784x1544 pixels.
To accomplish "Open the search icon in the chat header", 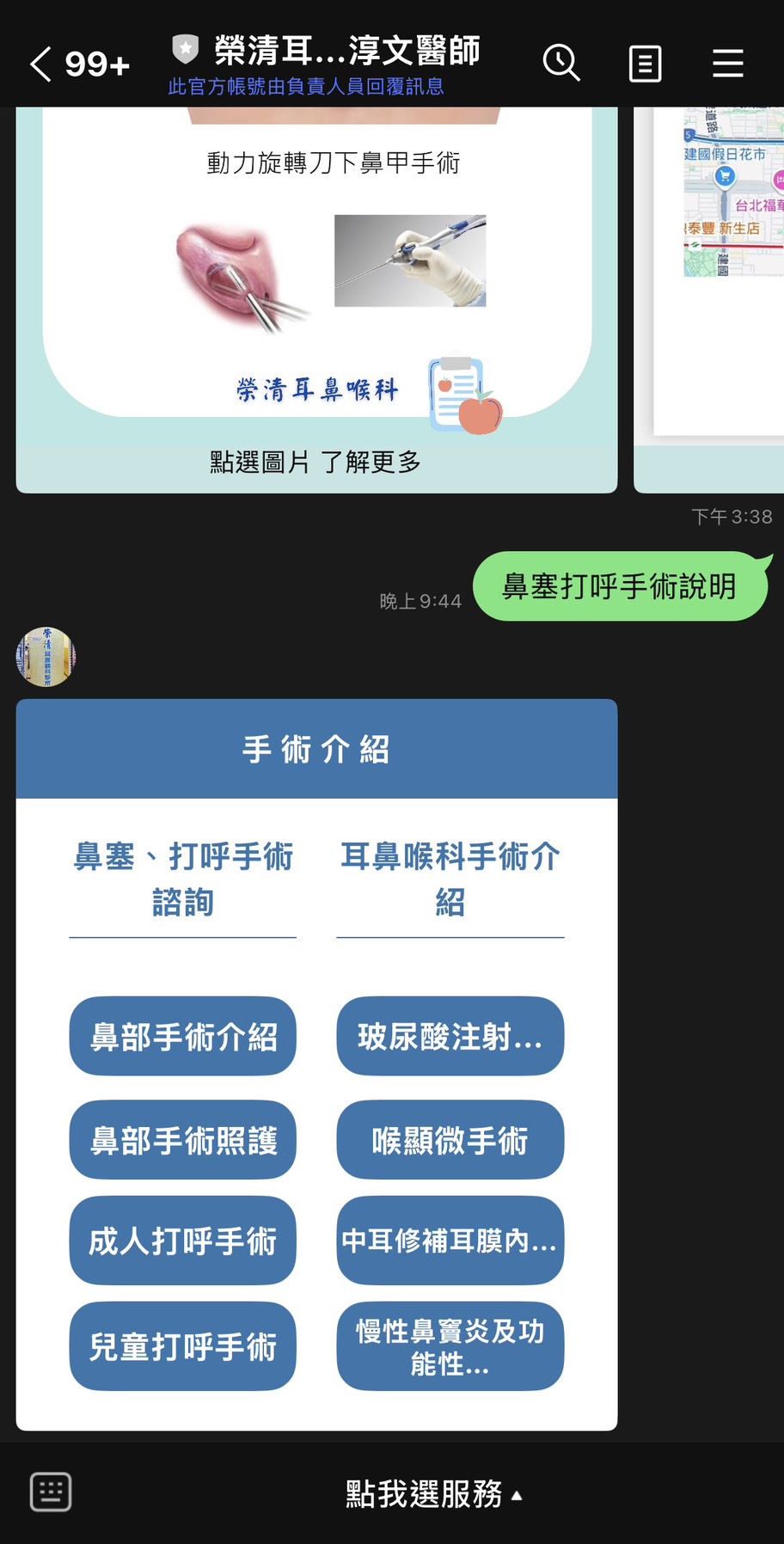I will [x=562, y=63].
